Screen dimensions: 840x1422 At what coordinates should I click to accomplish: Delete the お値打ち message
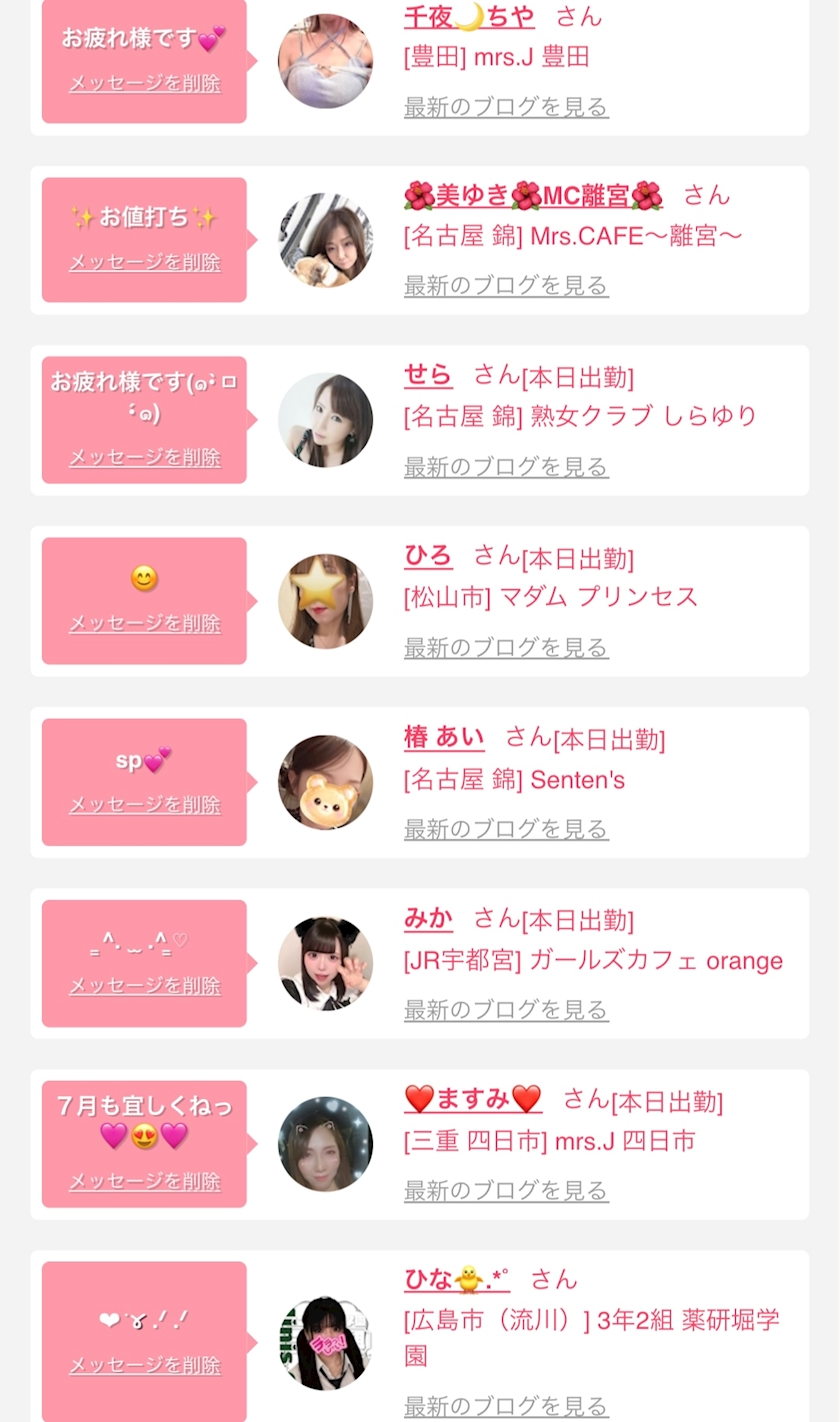(x=144, y=262)
